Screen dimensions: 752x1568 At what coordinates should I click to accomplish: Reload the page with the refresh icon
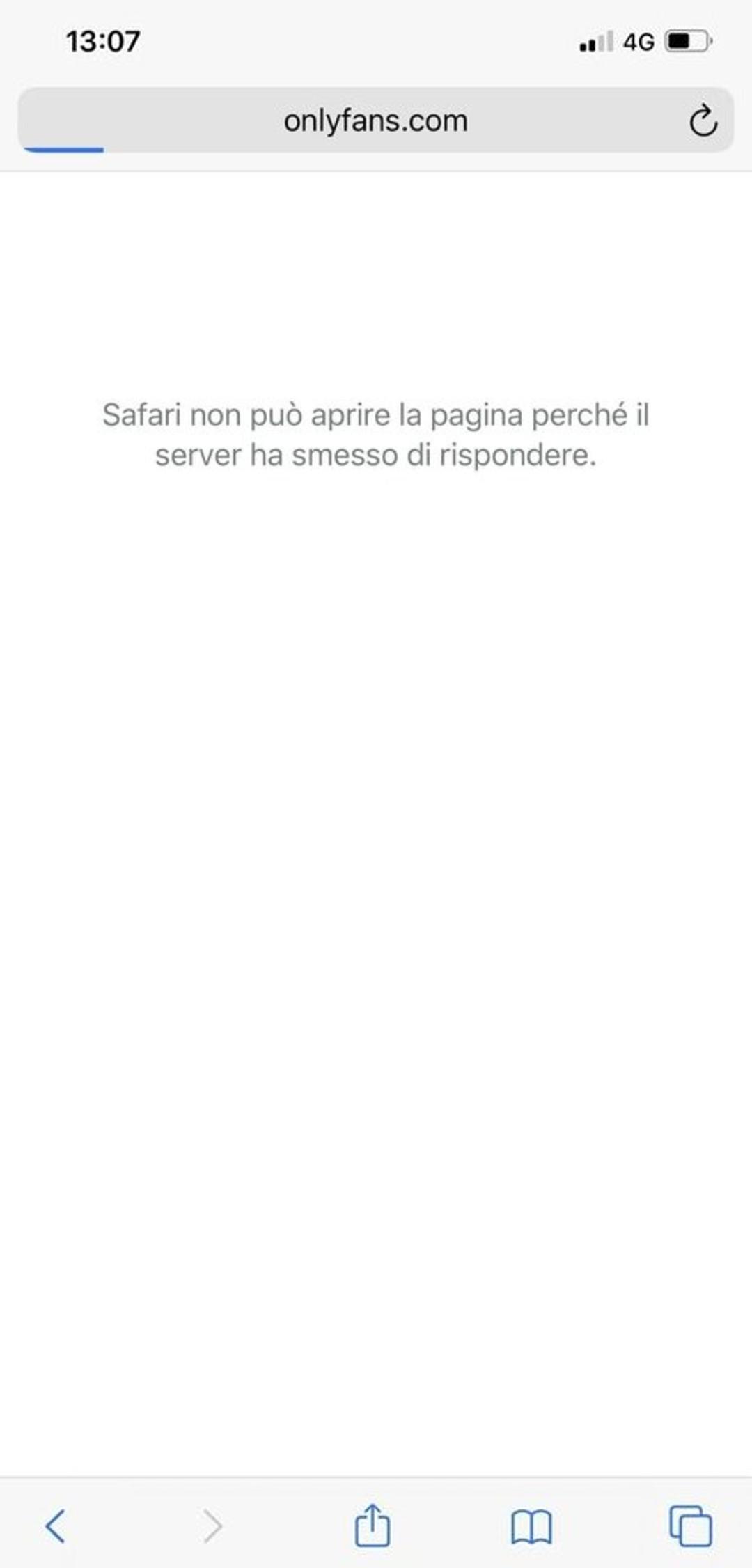(x=703, y=121)
